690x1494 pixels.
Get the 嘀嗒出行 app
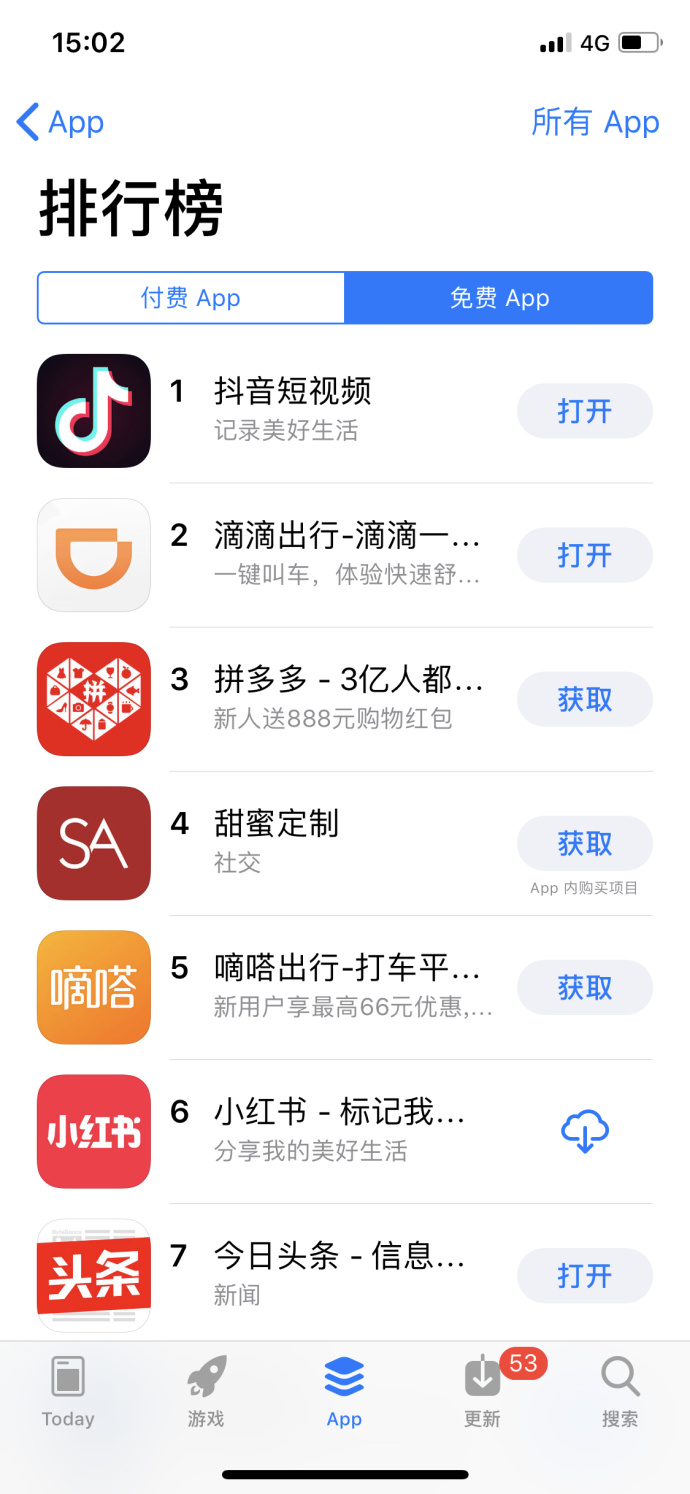(x=585, y=987)
